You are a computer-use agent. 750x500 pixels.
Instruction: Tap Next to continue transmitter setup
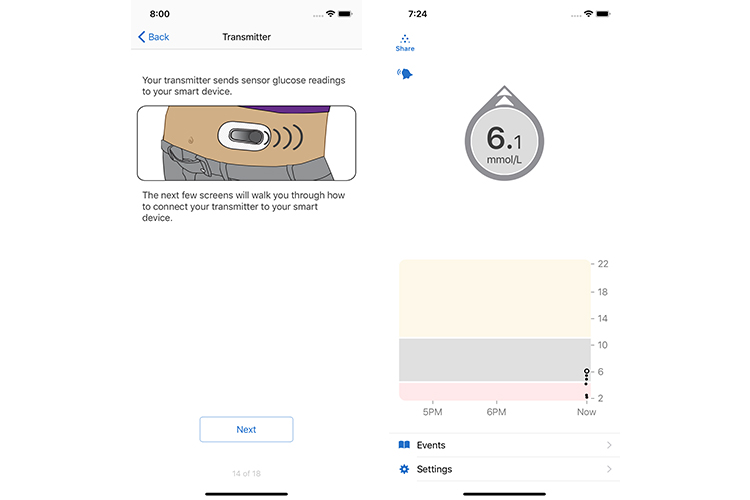tap(246, 429)
